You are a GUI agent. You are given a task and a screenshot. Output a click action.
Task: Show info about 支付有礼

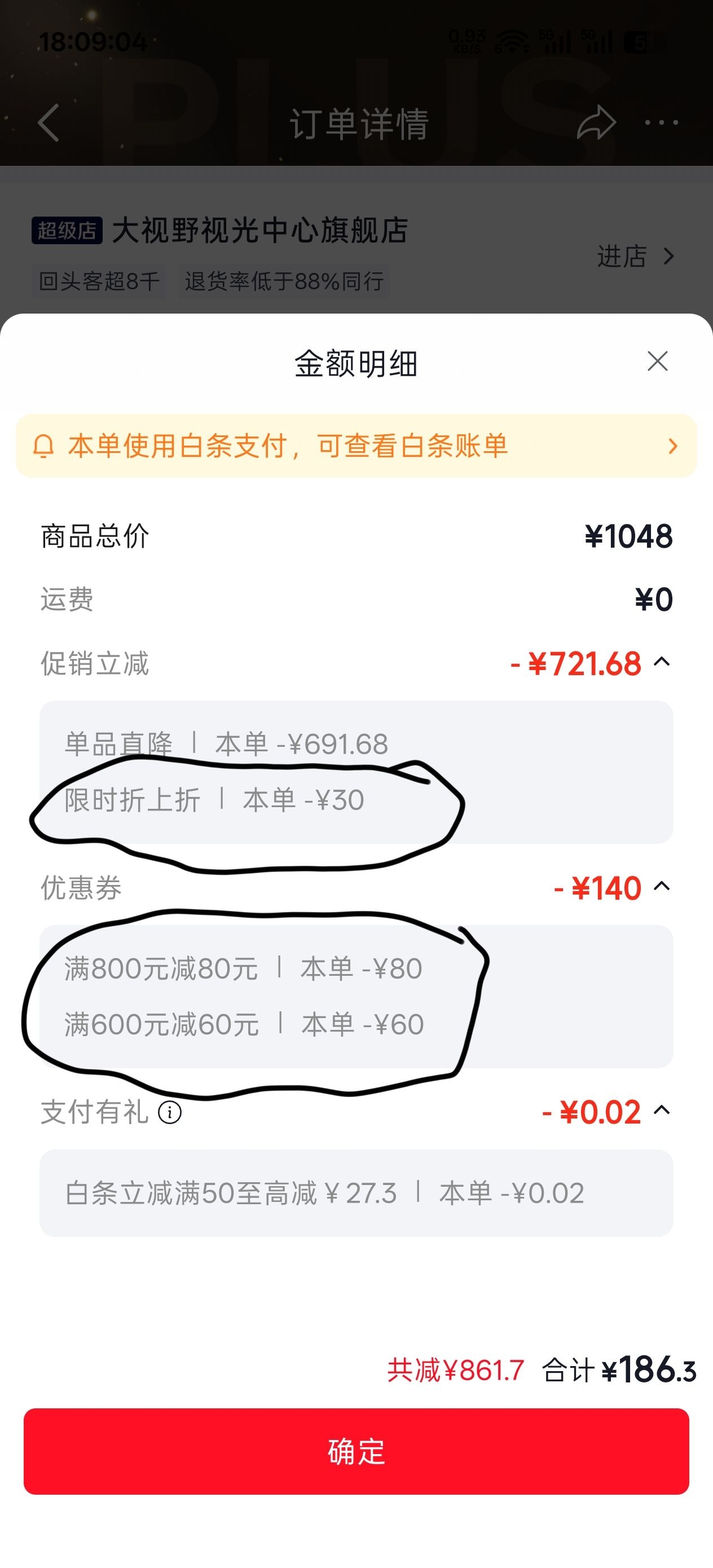[170, 1113]
